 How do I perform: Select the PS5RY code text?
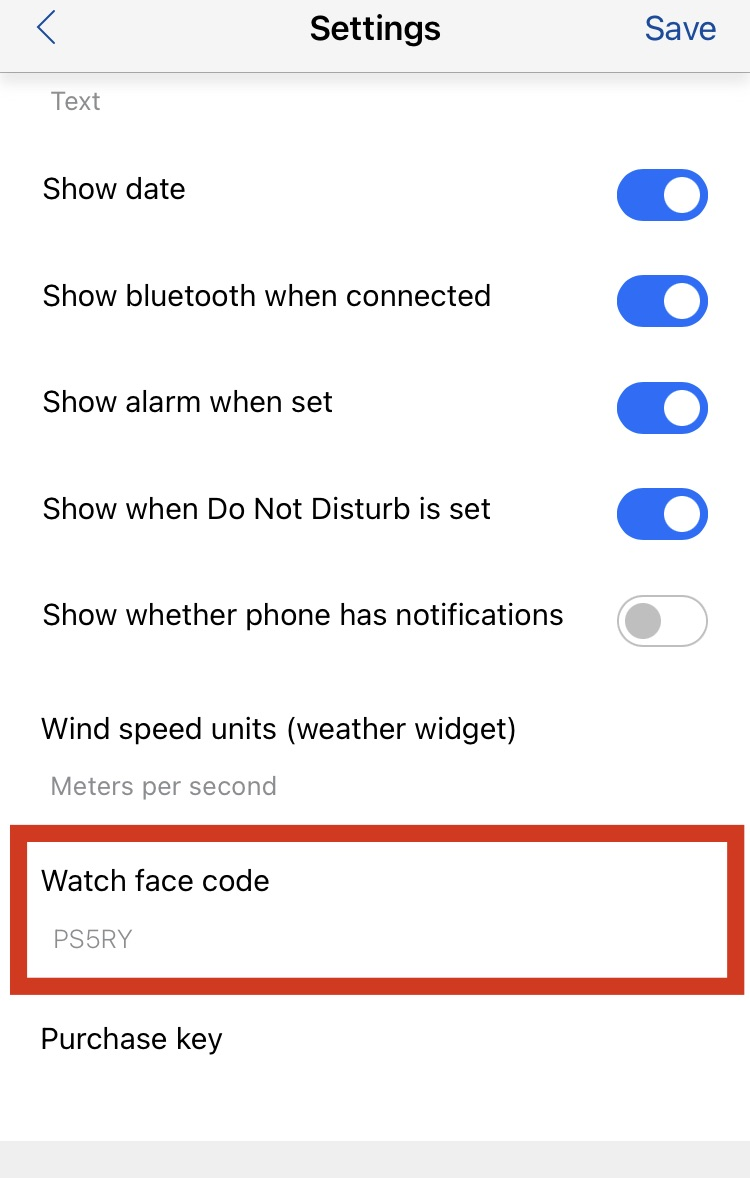[92, 938]
